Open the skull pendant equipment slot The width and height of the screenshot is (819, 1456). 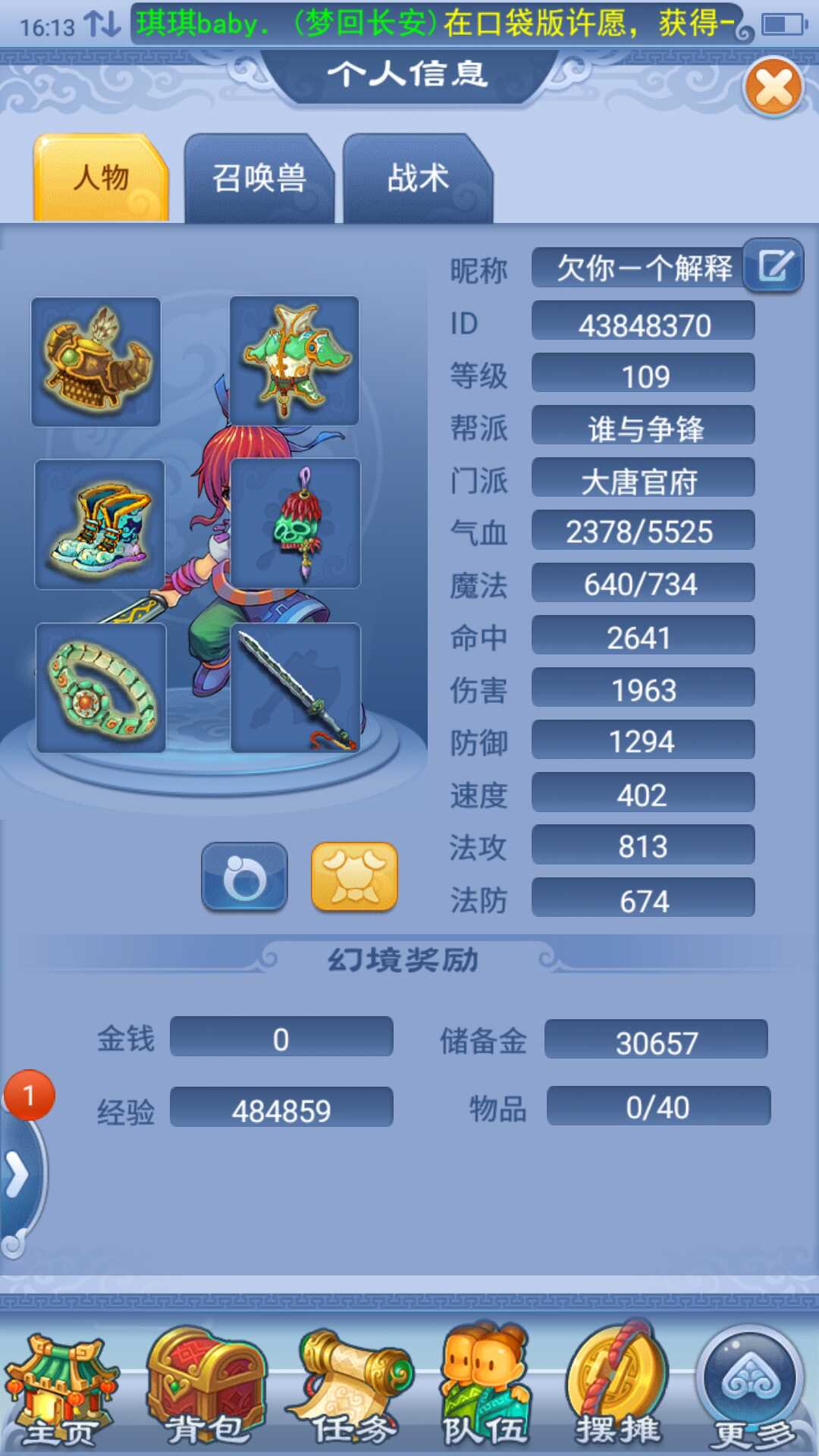pyautogui.click(x=296, y=523)
